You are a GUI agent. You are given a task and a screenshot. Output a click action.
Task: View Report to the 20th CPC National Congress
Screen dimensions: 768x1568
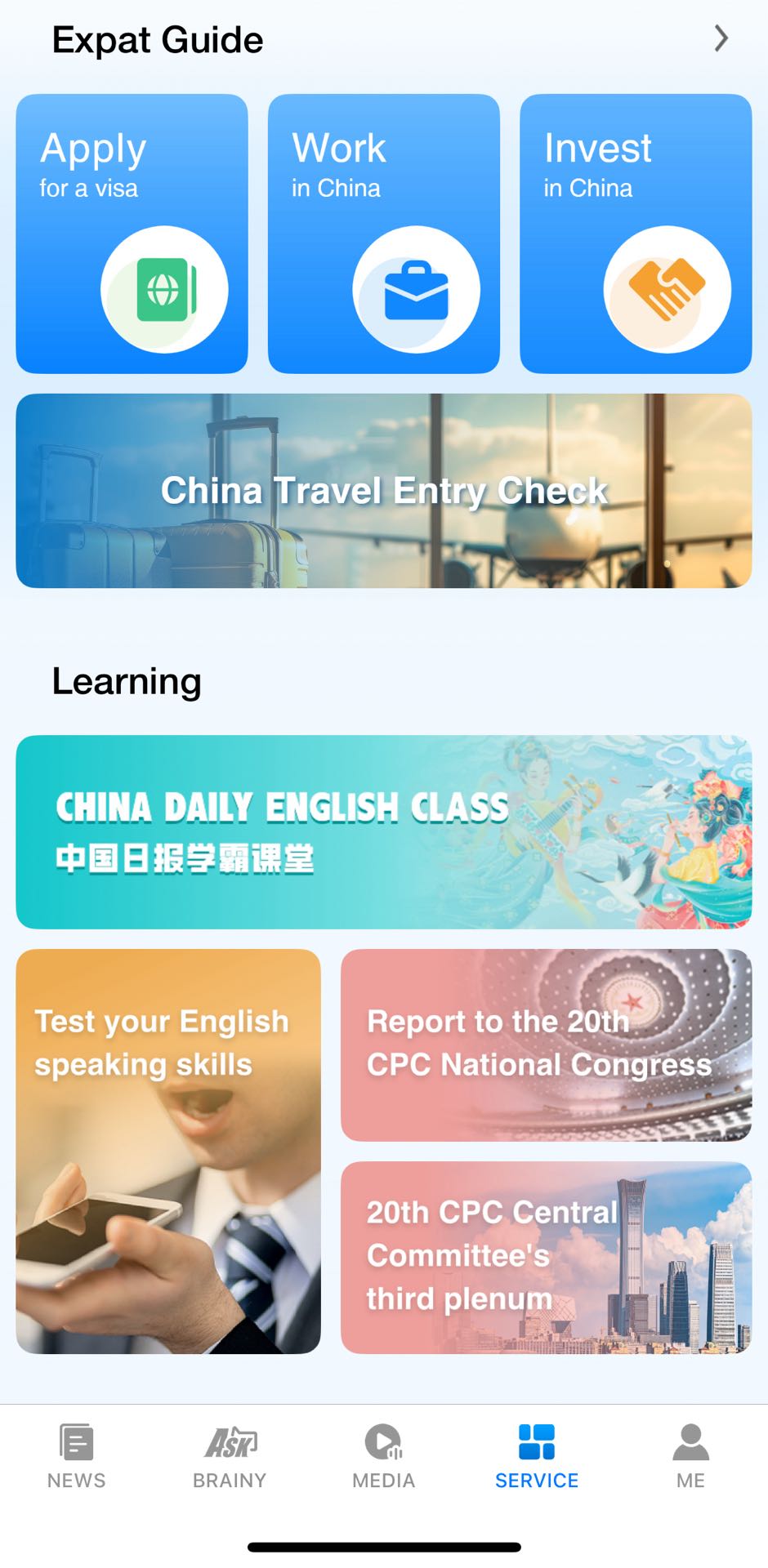(546, 1045)
